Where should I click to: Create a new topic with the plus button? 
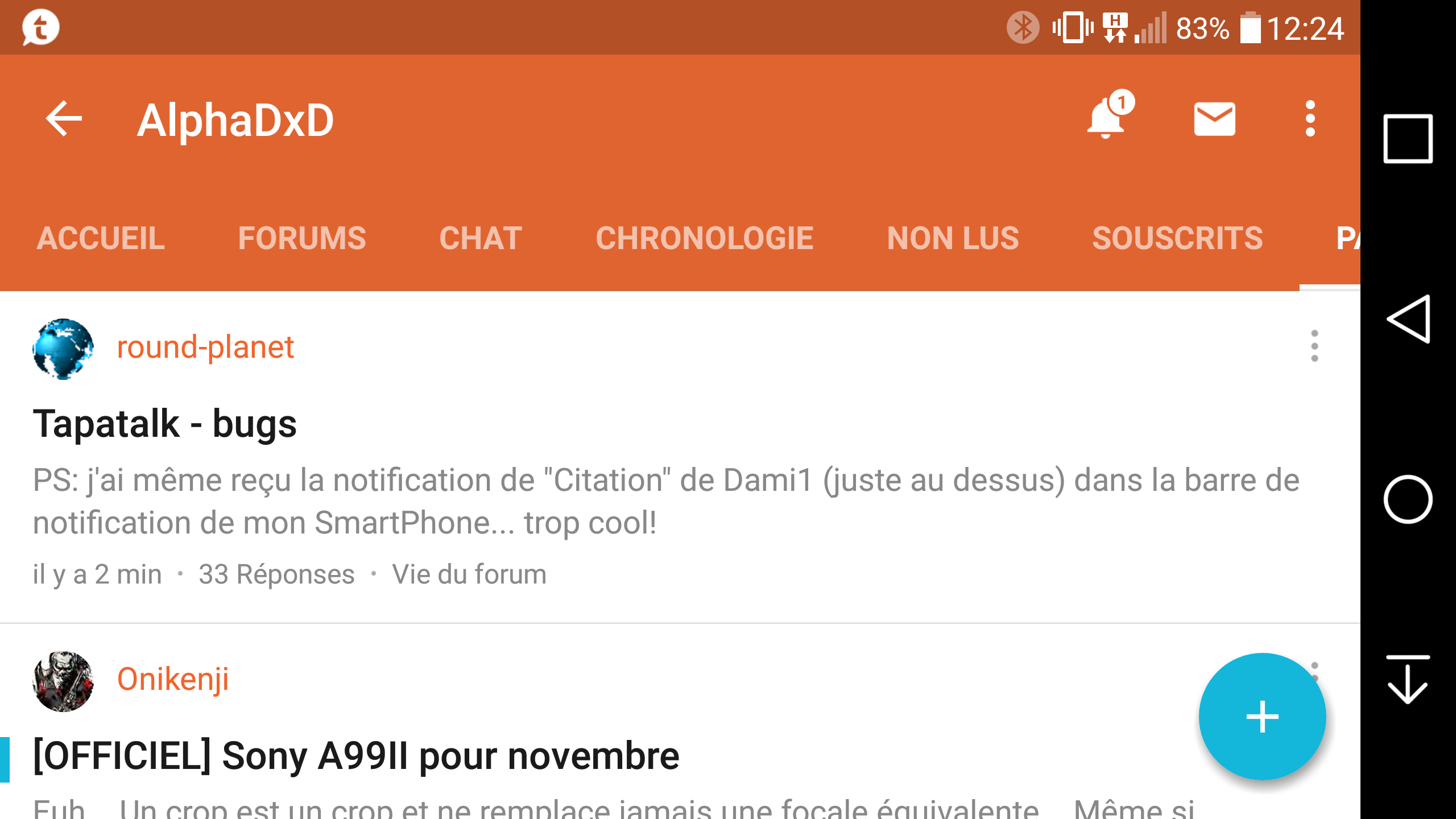click(x=1262, y=717)
